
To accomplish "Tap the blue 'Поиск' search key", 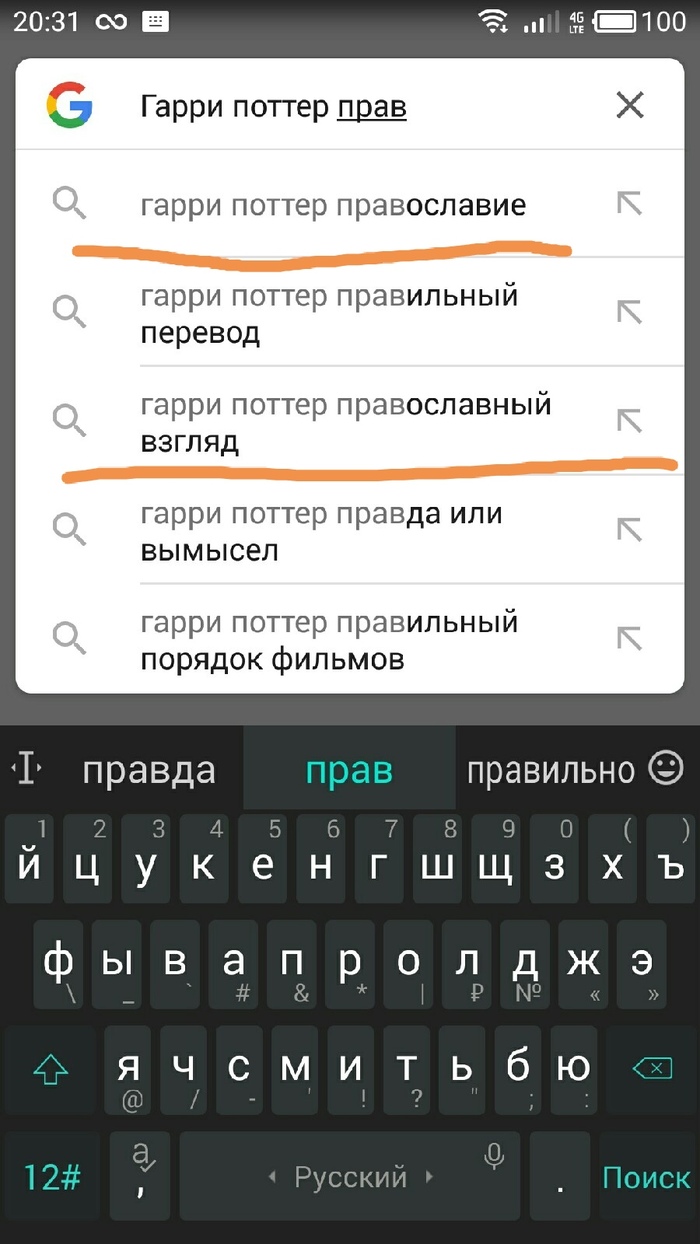I will (646, 1177).
